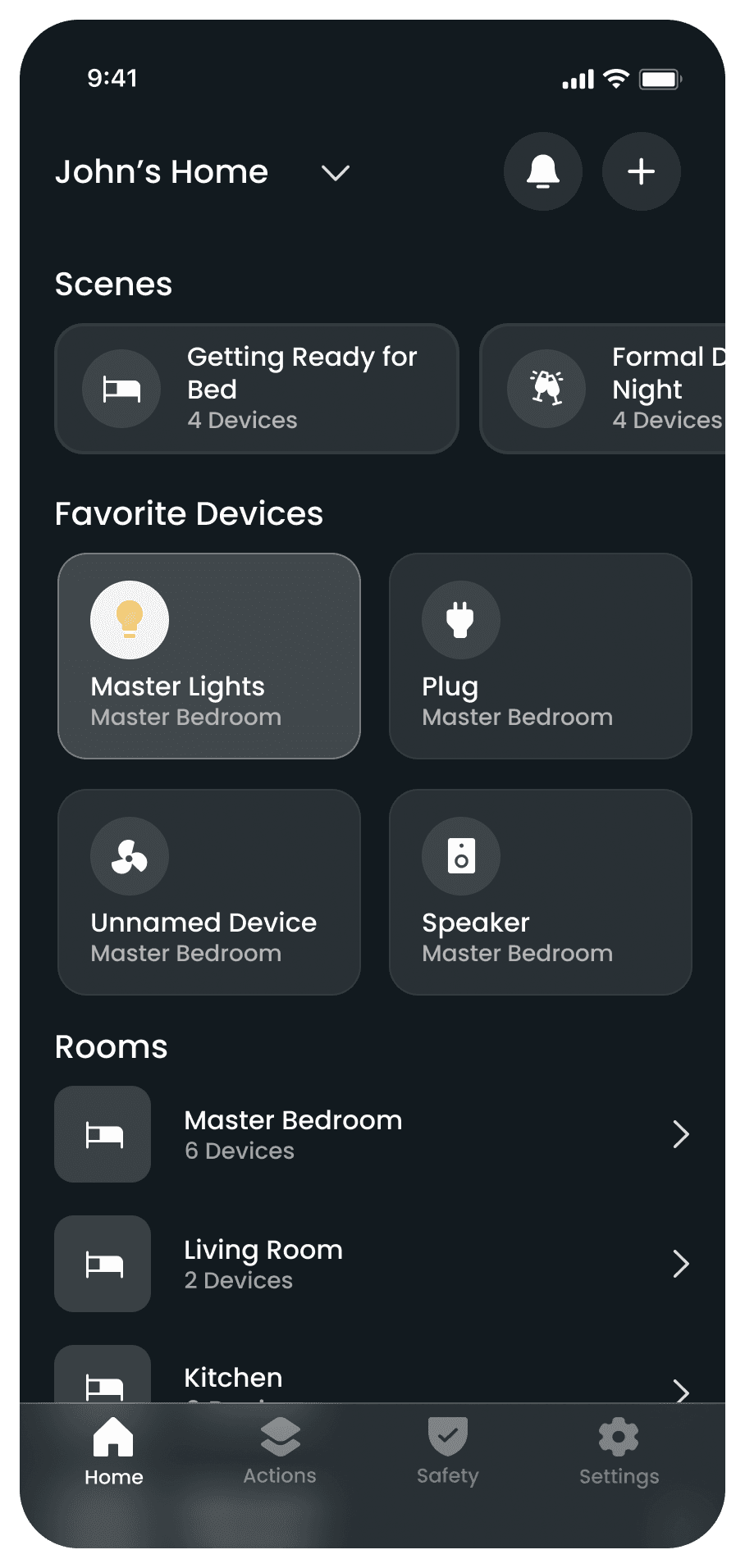Open the notifications bell
This screenshot has height=1568, width=745.
point(542,171)
